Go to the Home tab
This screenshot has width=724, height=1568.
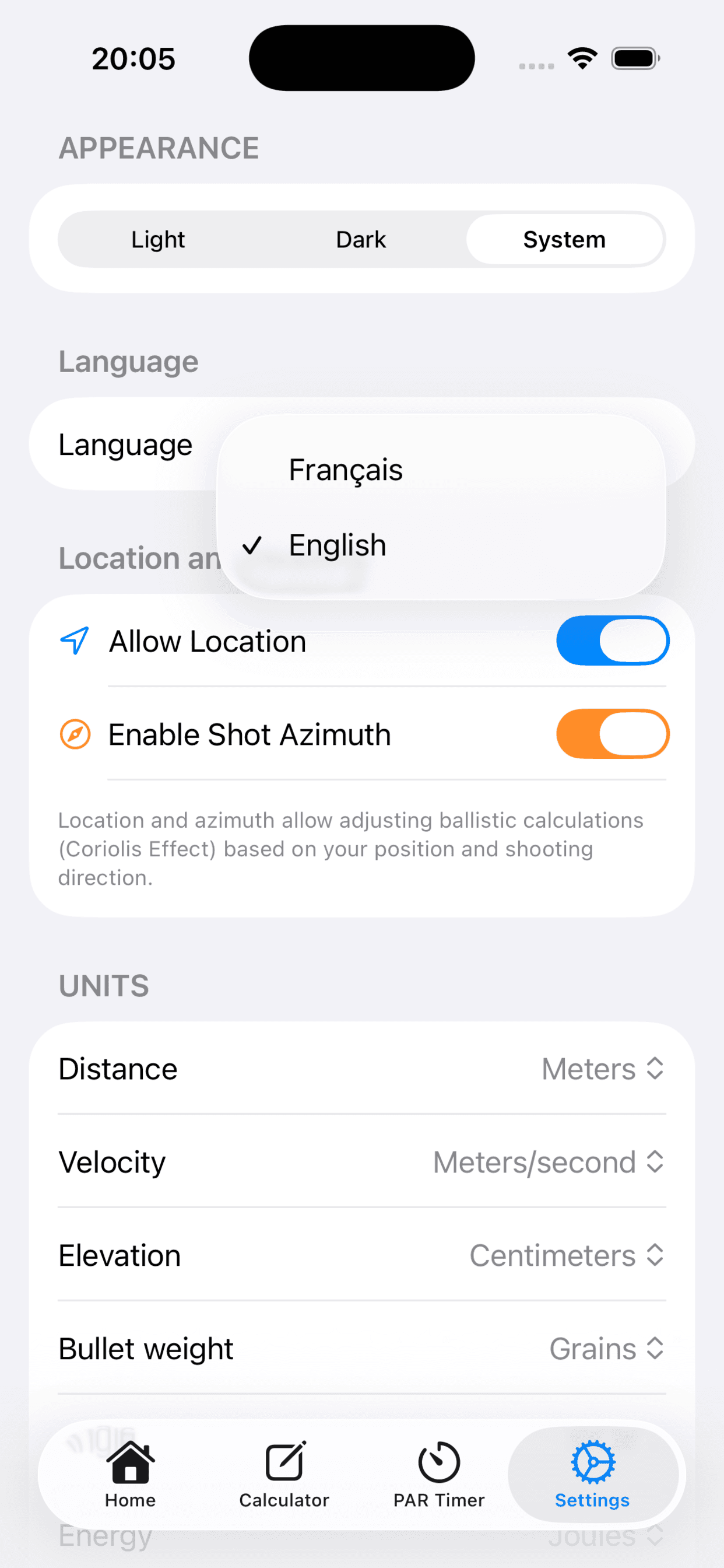tap(130, 1473)
